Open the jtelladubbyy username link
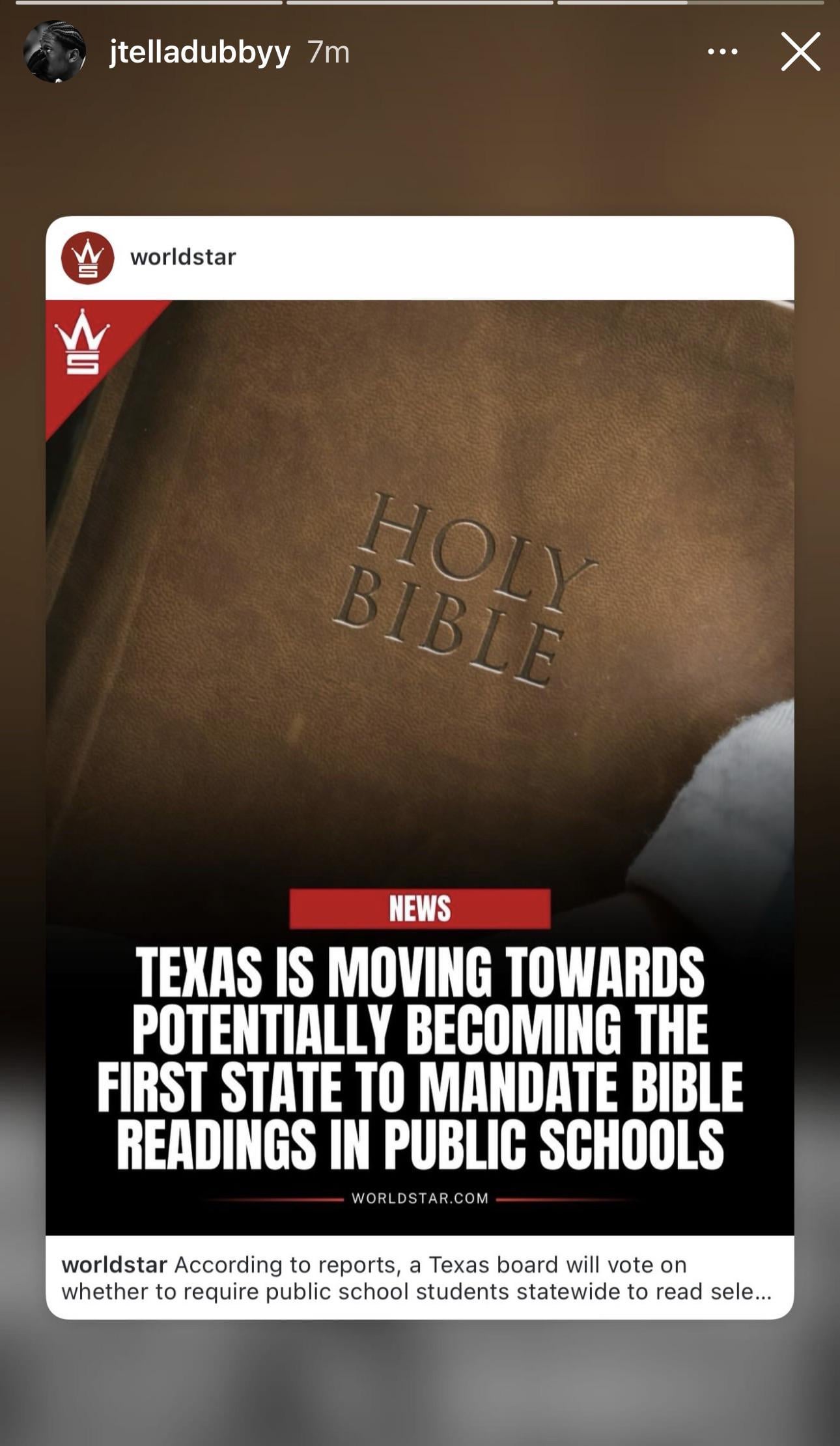 [x=199, y=52]
